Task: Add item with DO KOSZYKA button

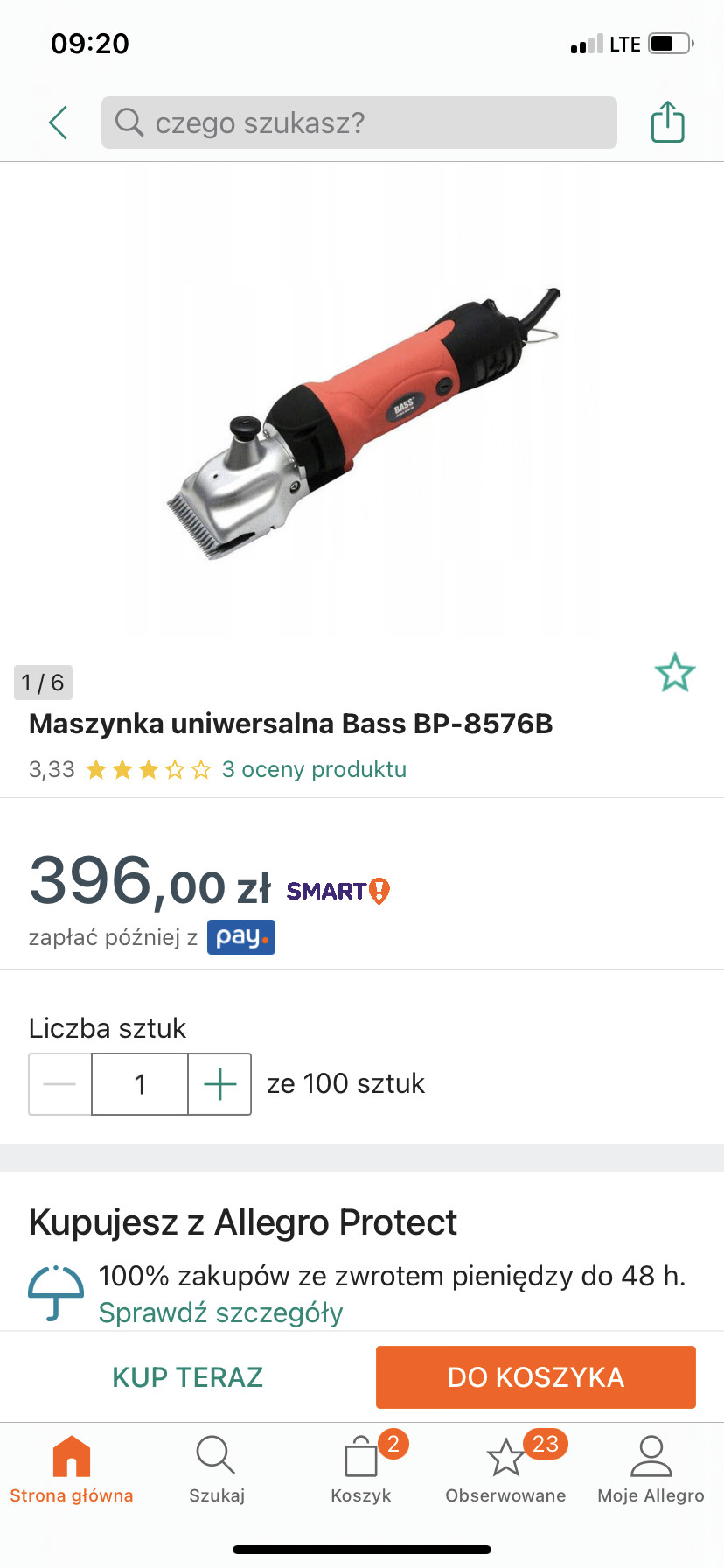Action: point(535,1377)
